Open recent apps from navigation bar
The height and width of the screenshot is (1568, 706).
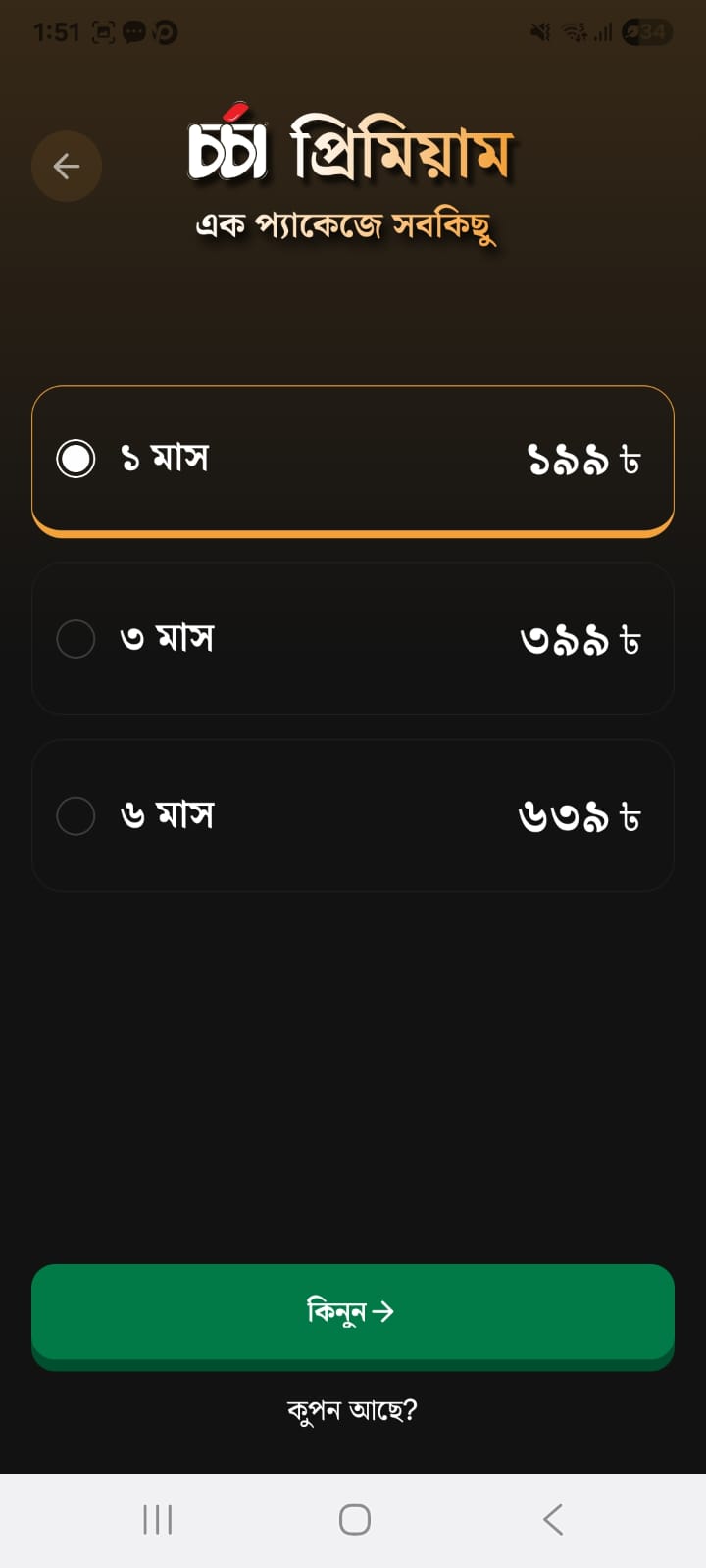point(158,1520)
